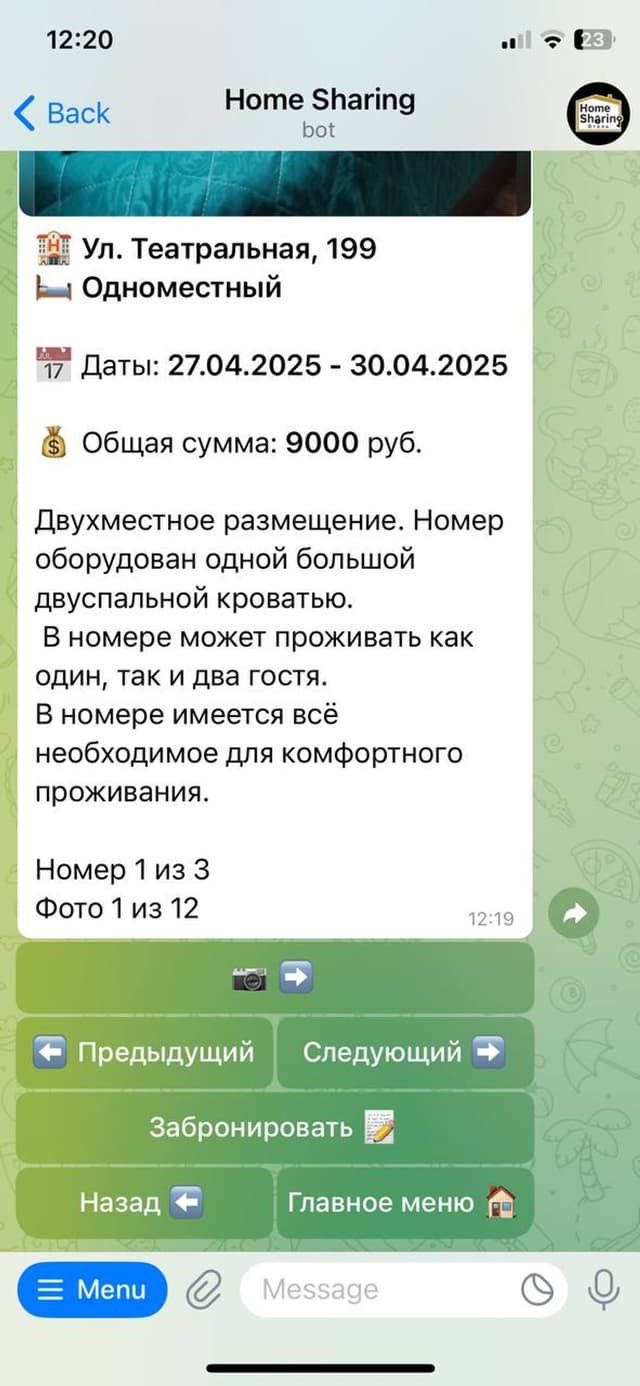
Task: Open the blue bot Menu button
Action: coord(91,1290)
